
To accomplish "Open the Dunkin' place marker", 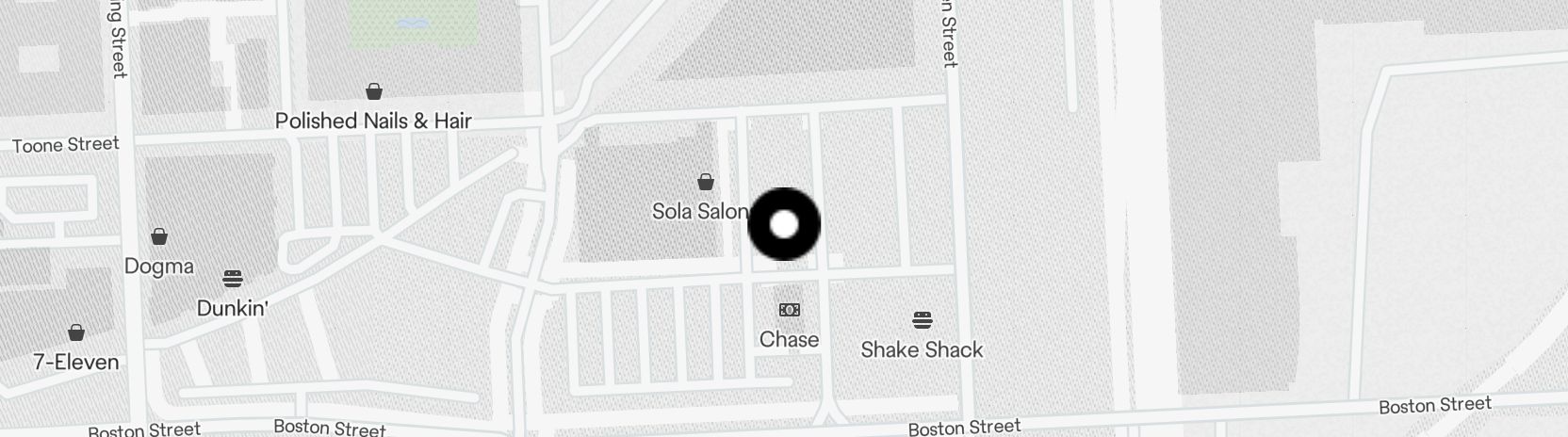I will click(233, 279).
